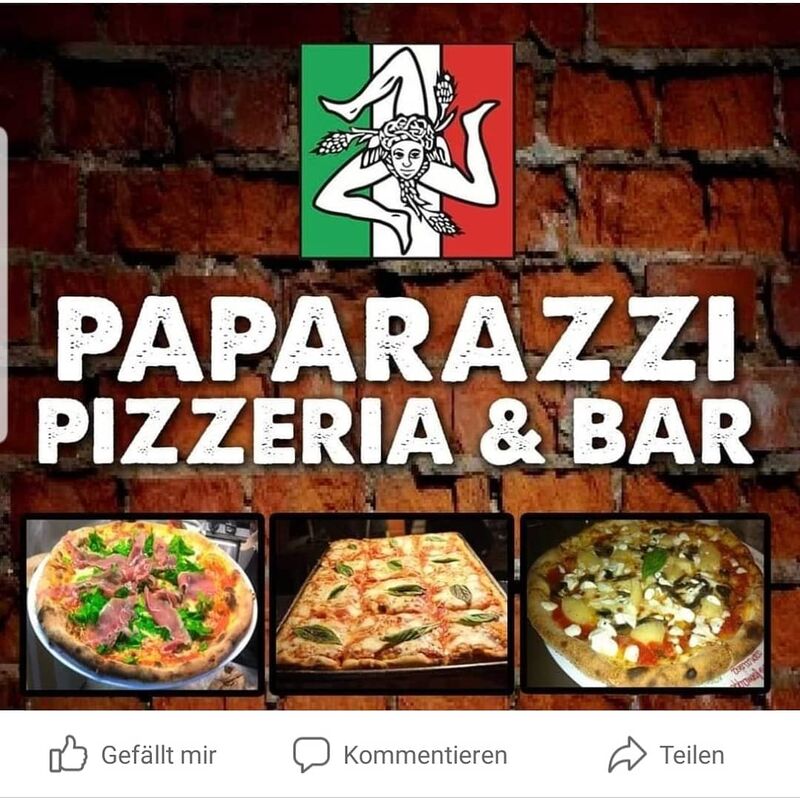Viewport: 800px width, 800px height.
Task: Tap Kommentieren to comment on the post
Action: pyautogui.click(x=401, y=755)
